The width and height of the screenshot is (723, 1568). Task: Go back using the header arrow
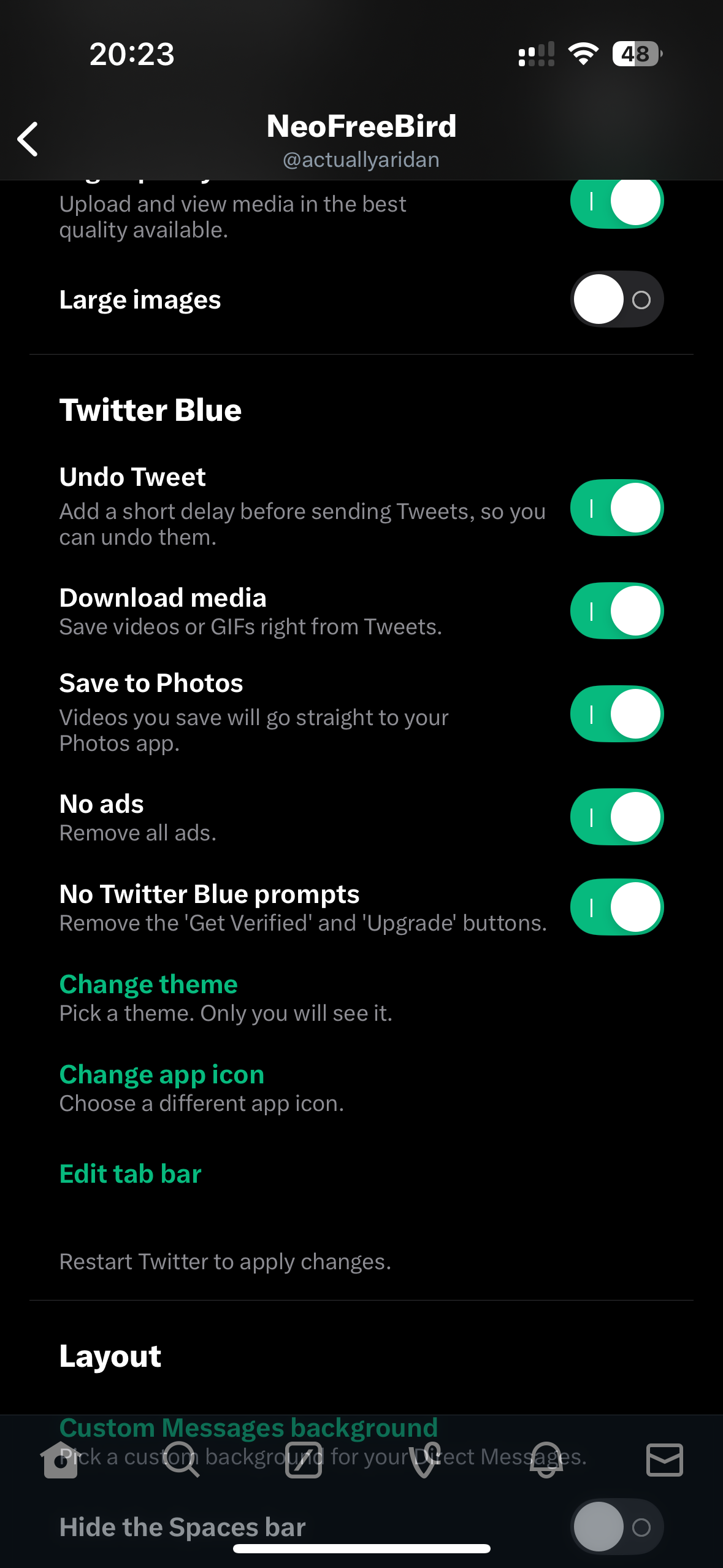28,139
